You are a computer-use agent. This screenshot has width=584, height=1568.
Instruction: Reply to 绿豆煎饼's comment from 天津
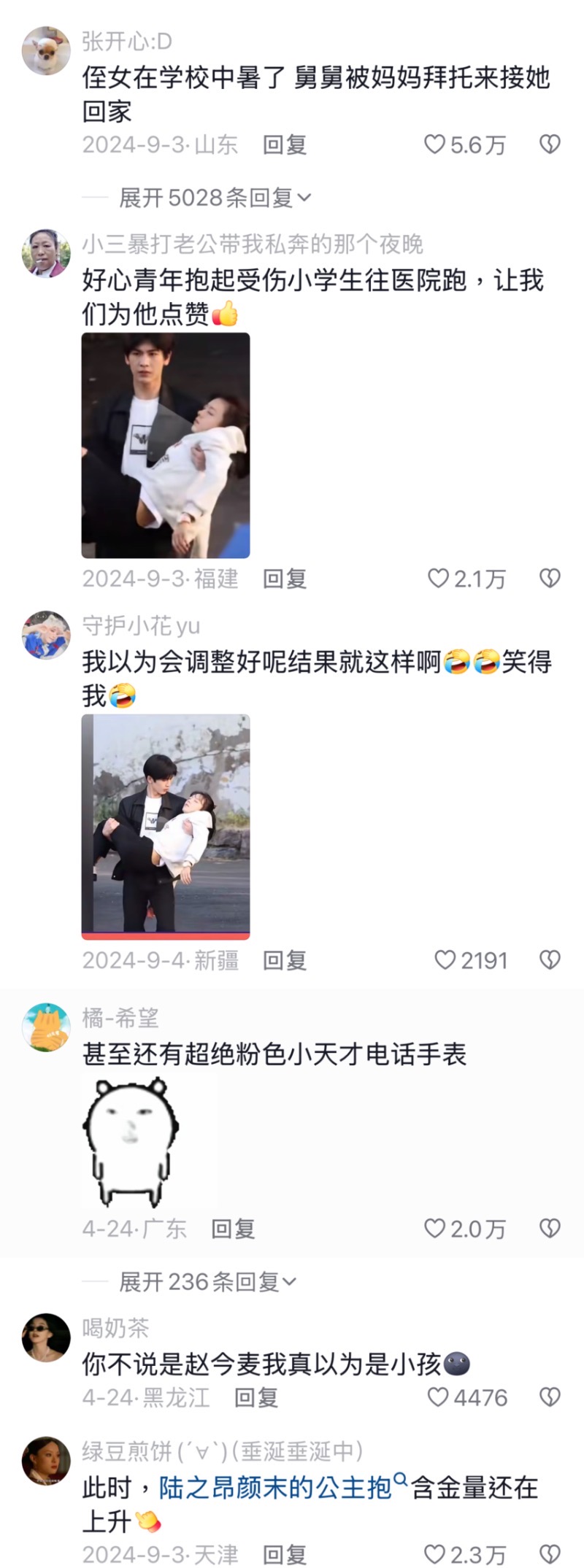click(x=284, y=1554)
